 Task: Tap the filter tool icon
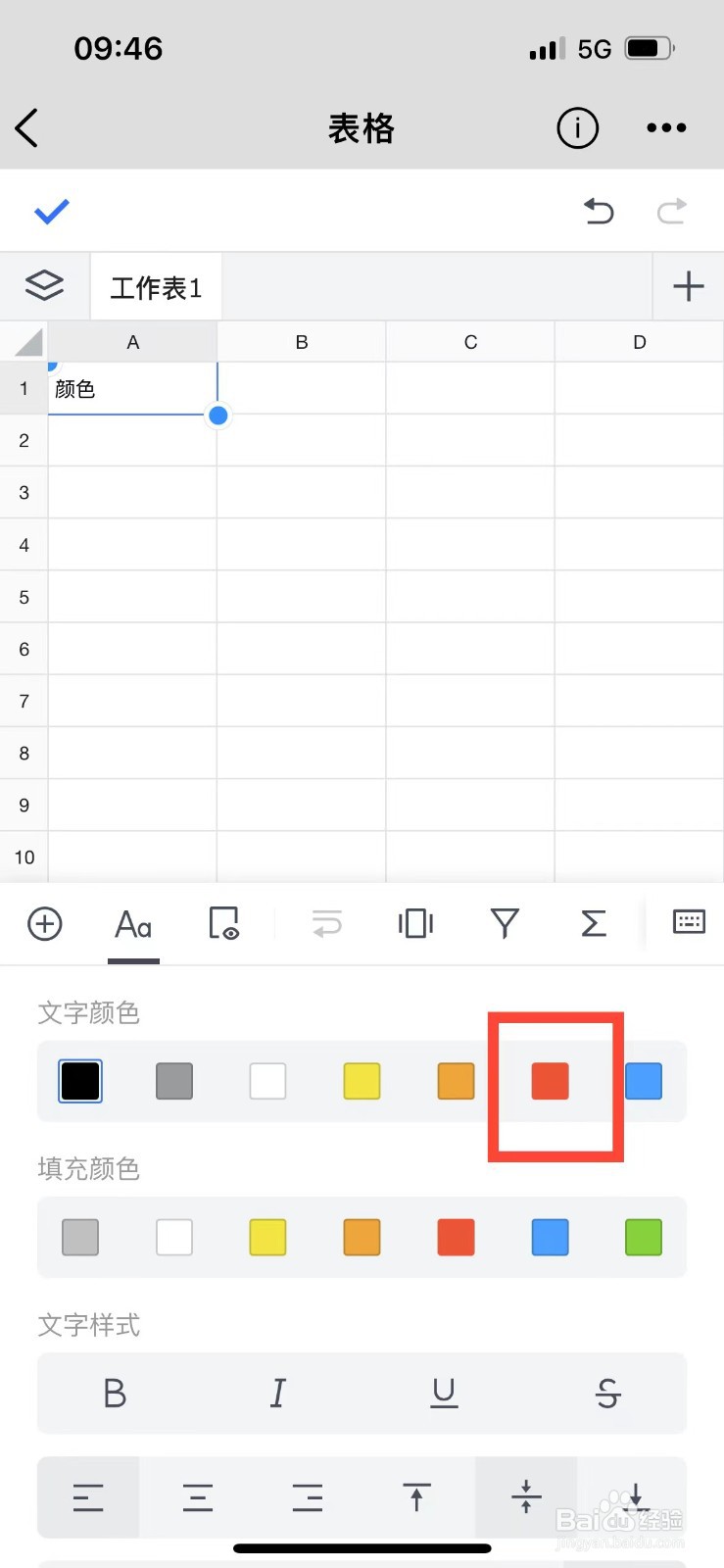click(x=504, y=923)
